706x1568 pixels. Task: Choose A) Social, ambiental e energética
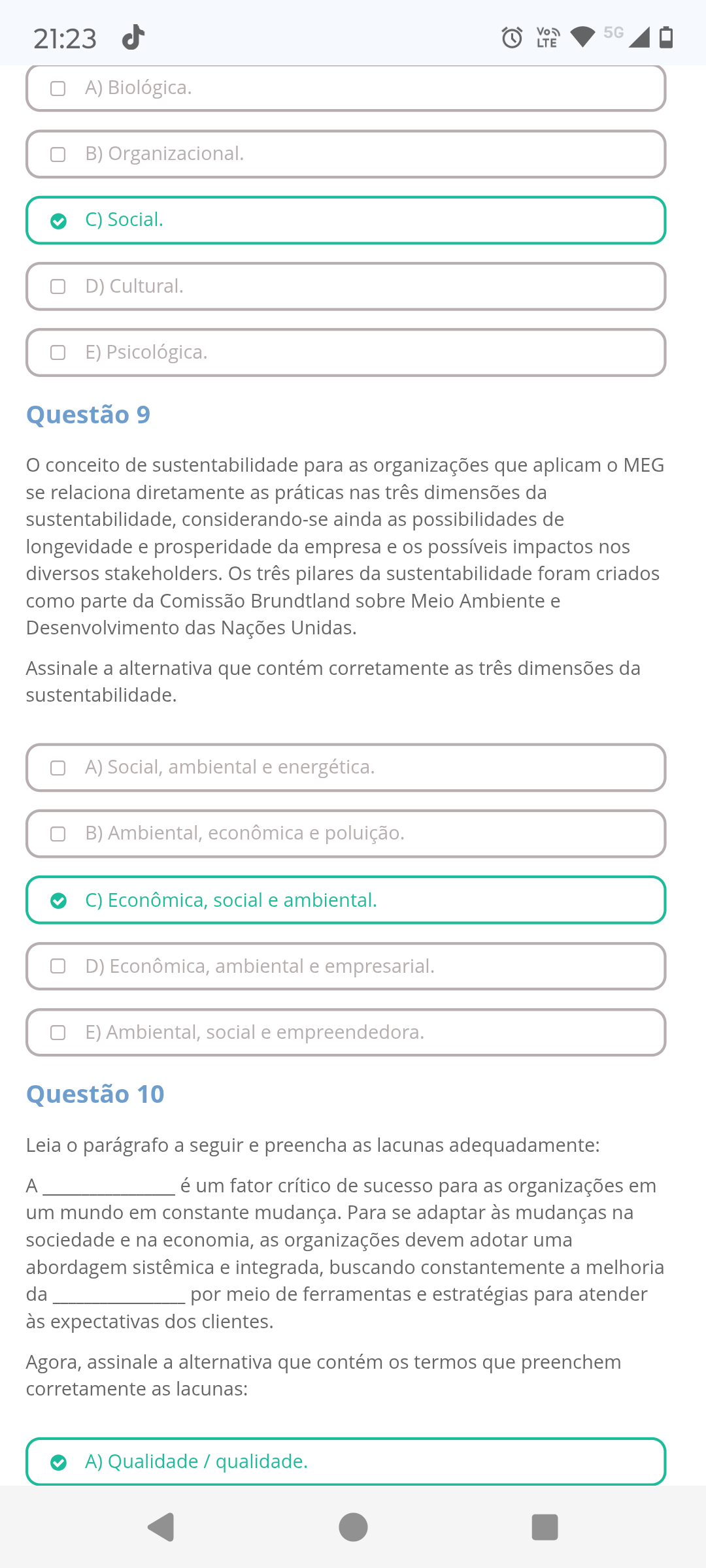point(346,768)
